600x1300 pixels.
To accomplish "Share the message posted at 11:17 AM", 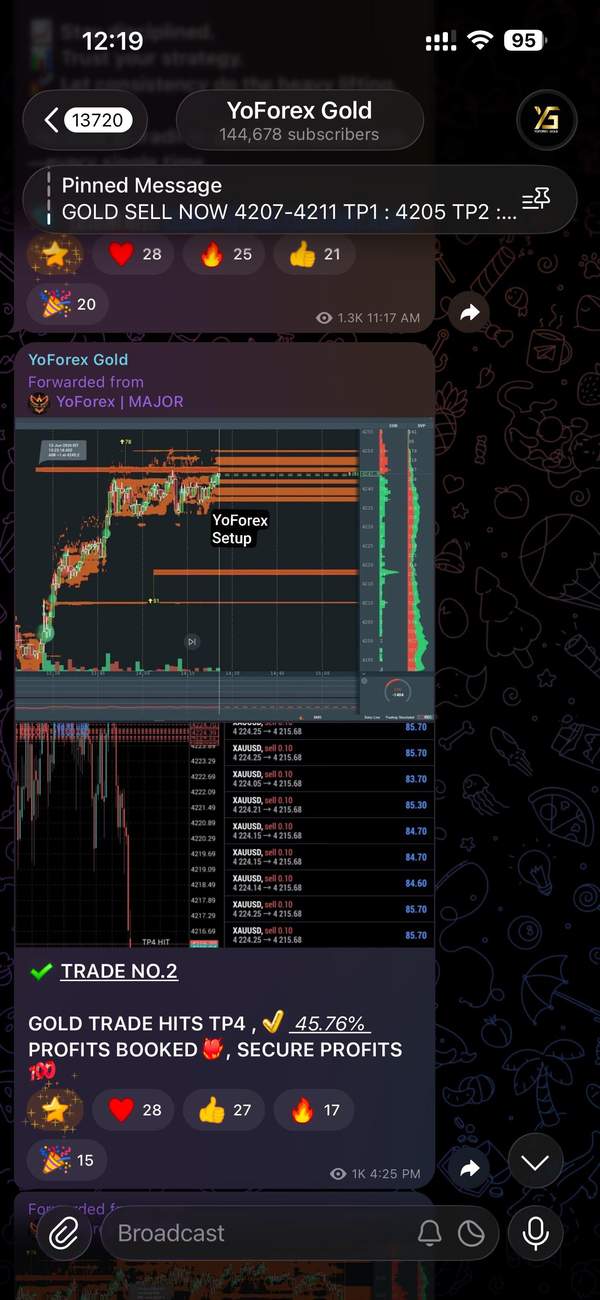I will 470,312.
